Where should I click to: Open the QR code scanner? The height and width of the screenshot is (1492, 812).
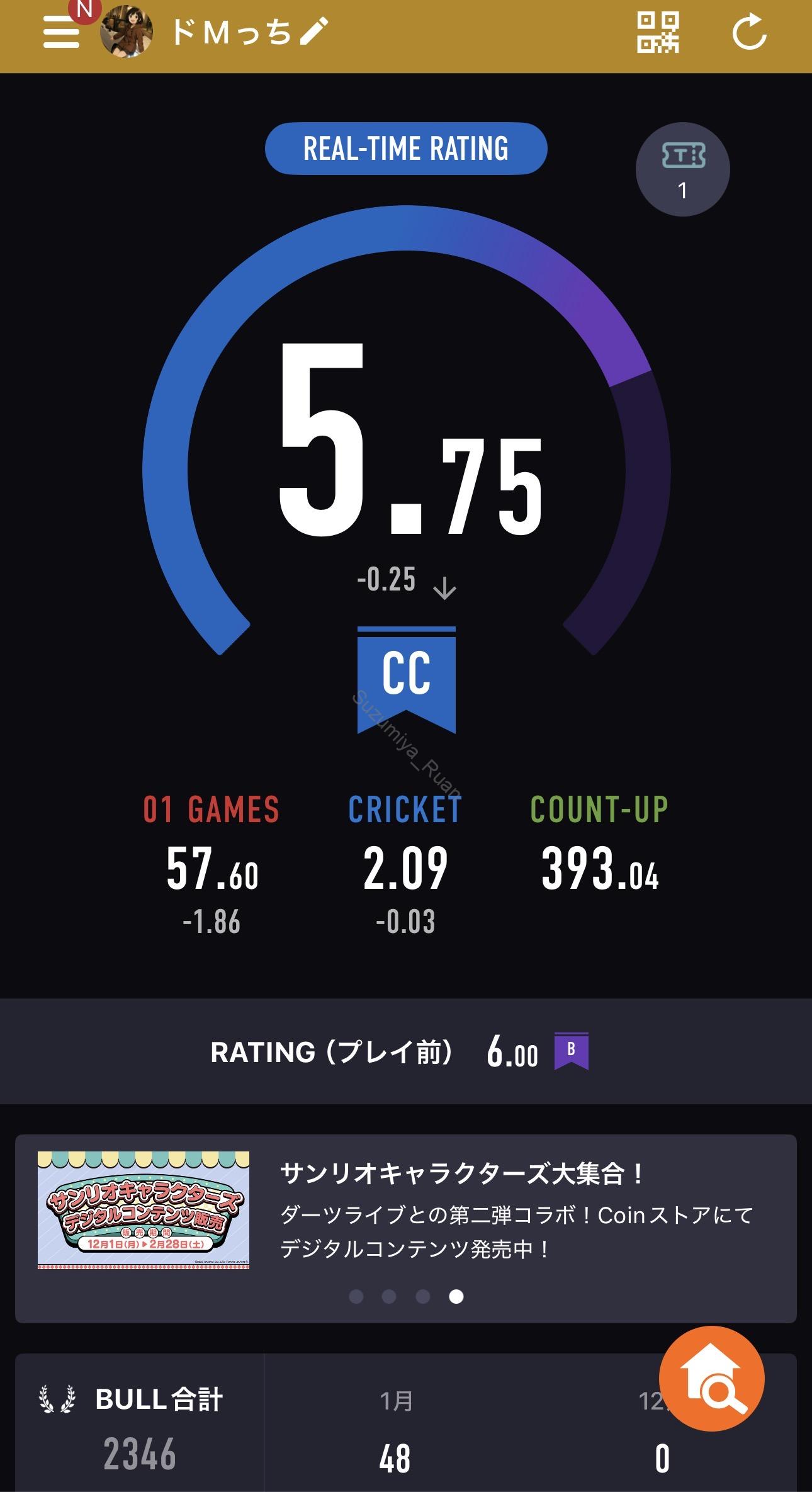[x=658, y=32]
